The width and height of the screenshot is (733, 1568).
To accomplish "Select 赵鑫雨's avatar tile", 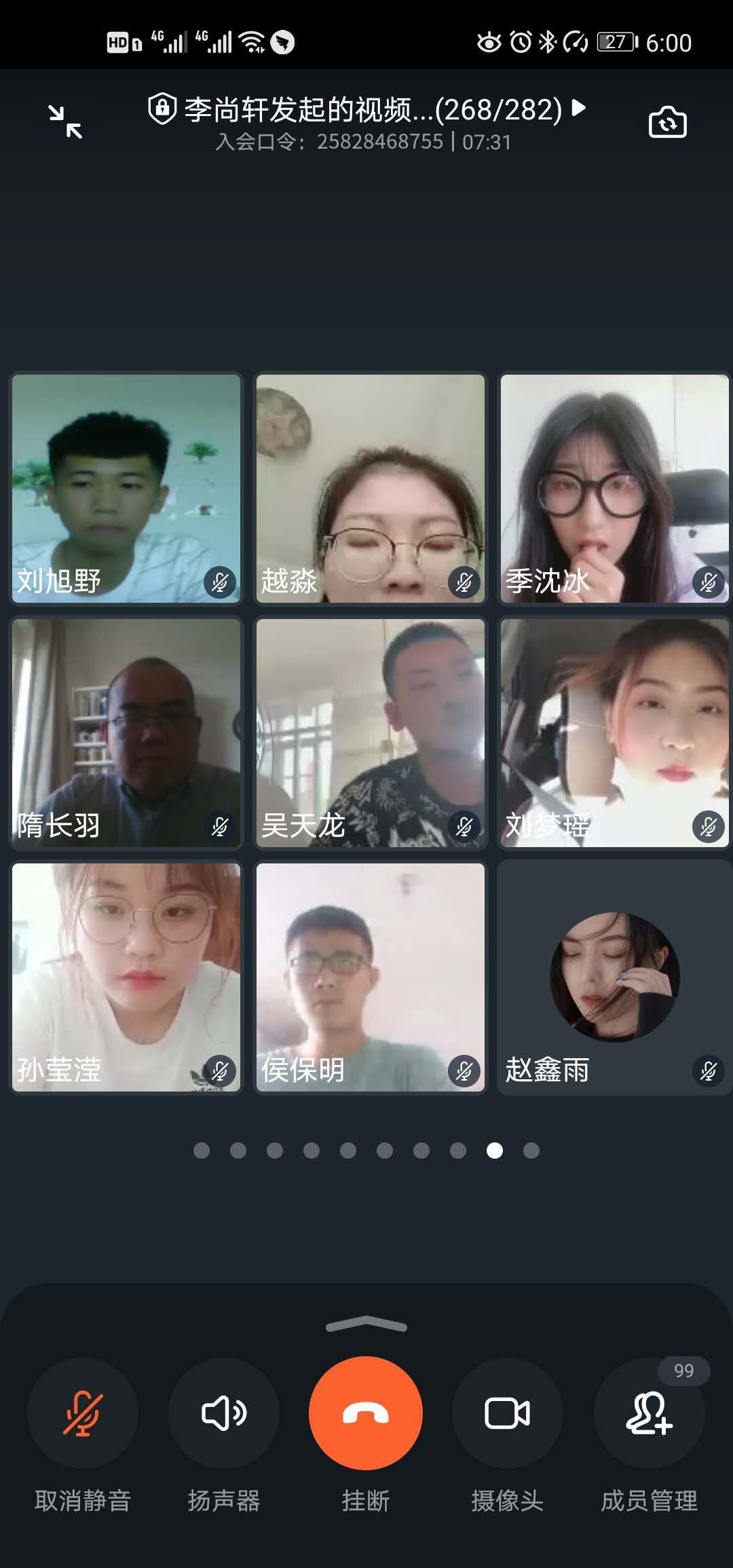I will 614,977.
